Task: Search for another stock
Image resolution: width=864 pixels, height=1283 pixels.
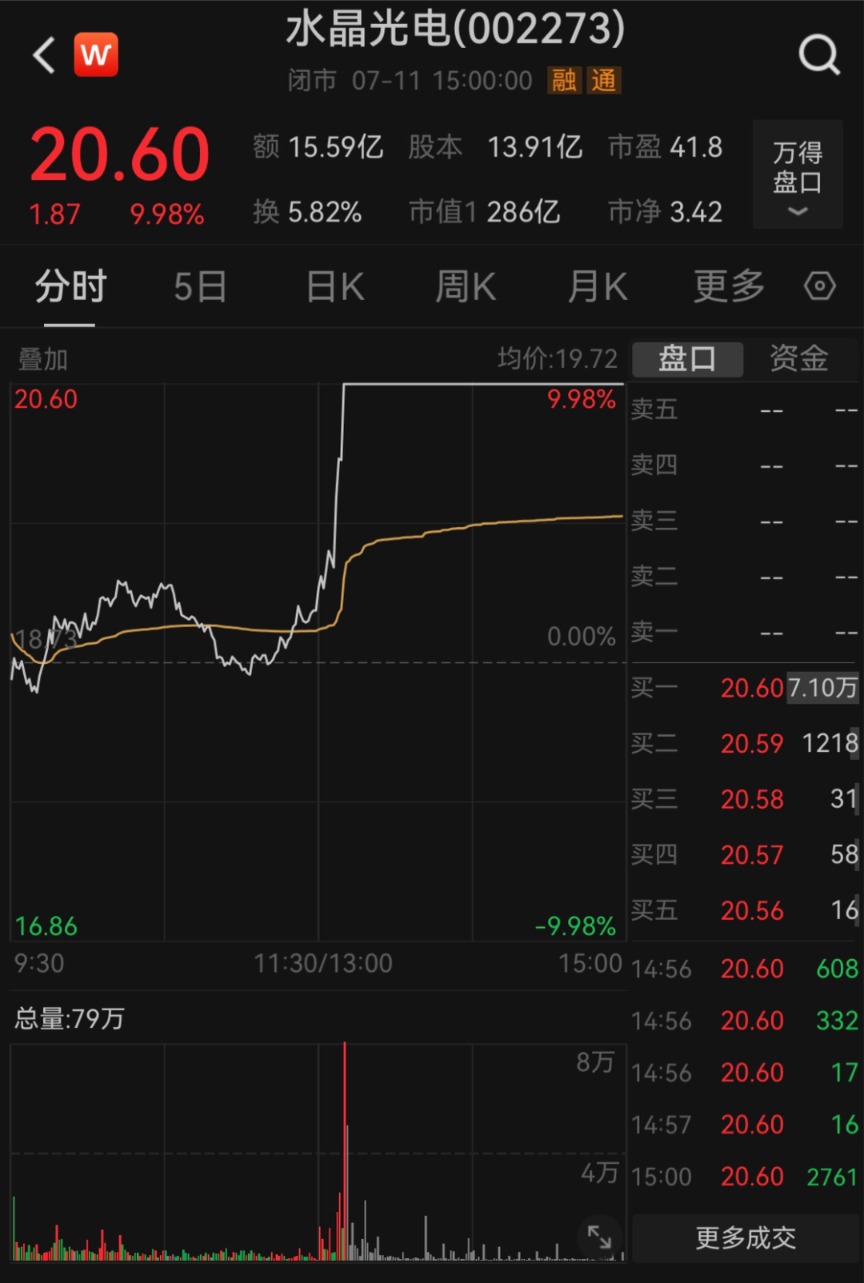Action: (819, 55)
